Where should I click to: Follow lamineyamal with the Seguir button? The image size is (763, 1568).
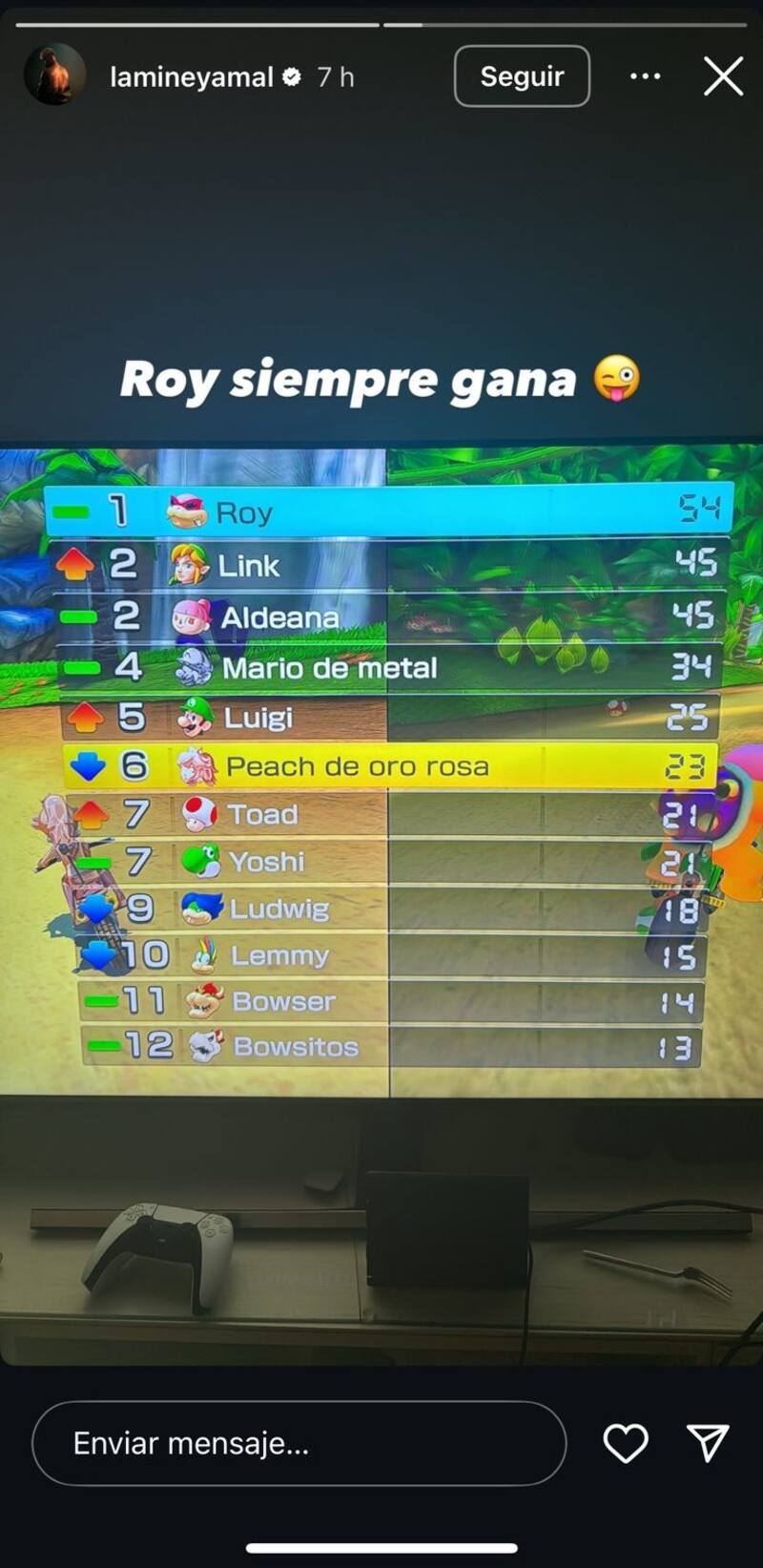click(522, 76)
